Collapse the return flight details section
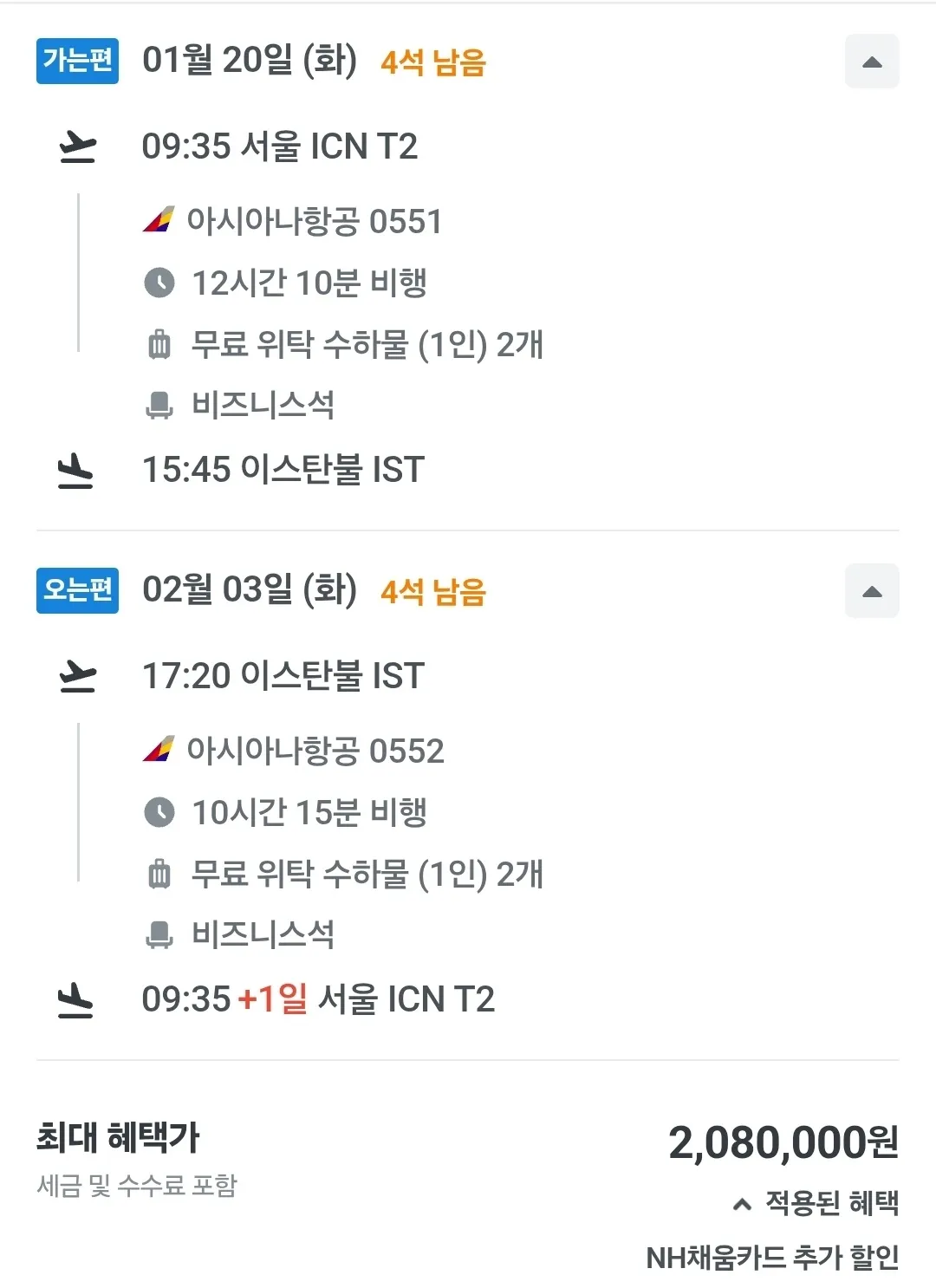 point(872,590)
